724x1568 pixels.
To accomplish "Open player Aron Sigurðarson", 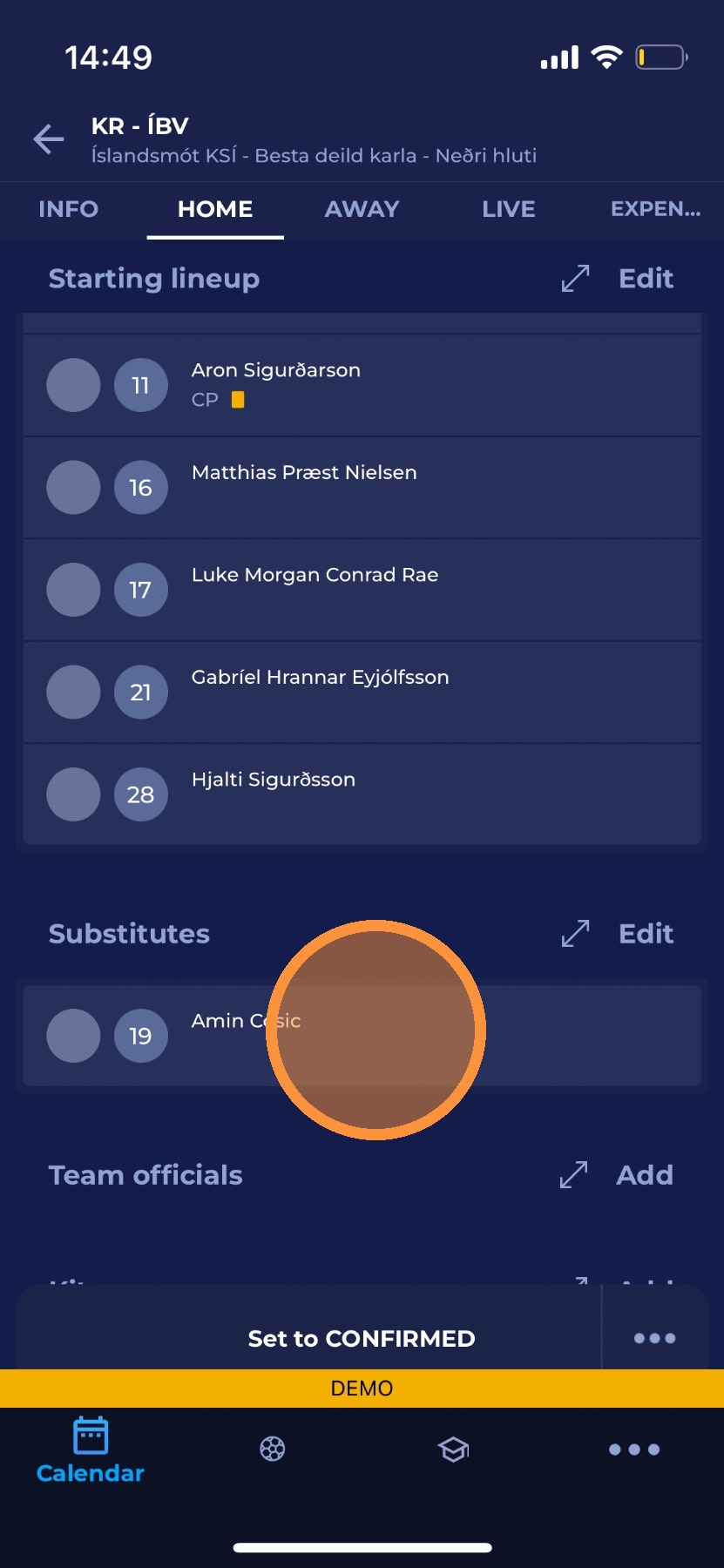I will pyautogui.click(x=362, y=385).
